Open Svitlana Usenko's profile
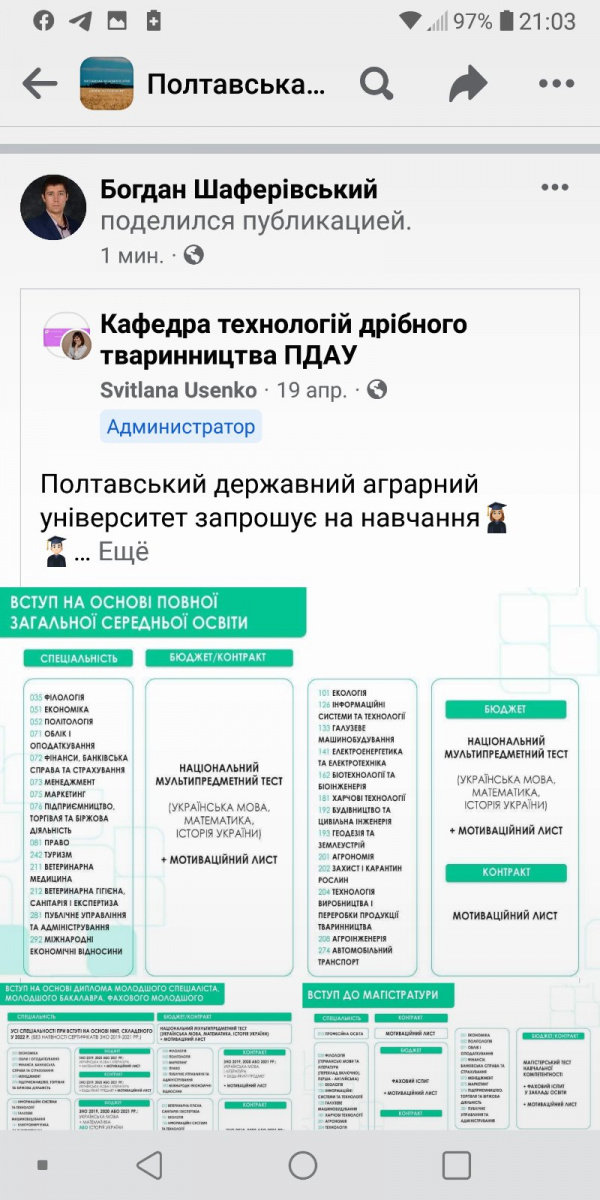The image size is (600, 1200). pos(178,389)
